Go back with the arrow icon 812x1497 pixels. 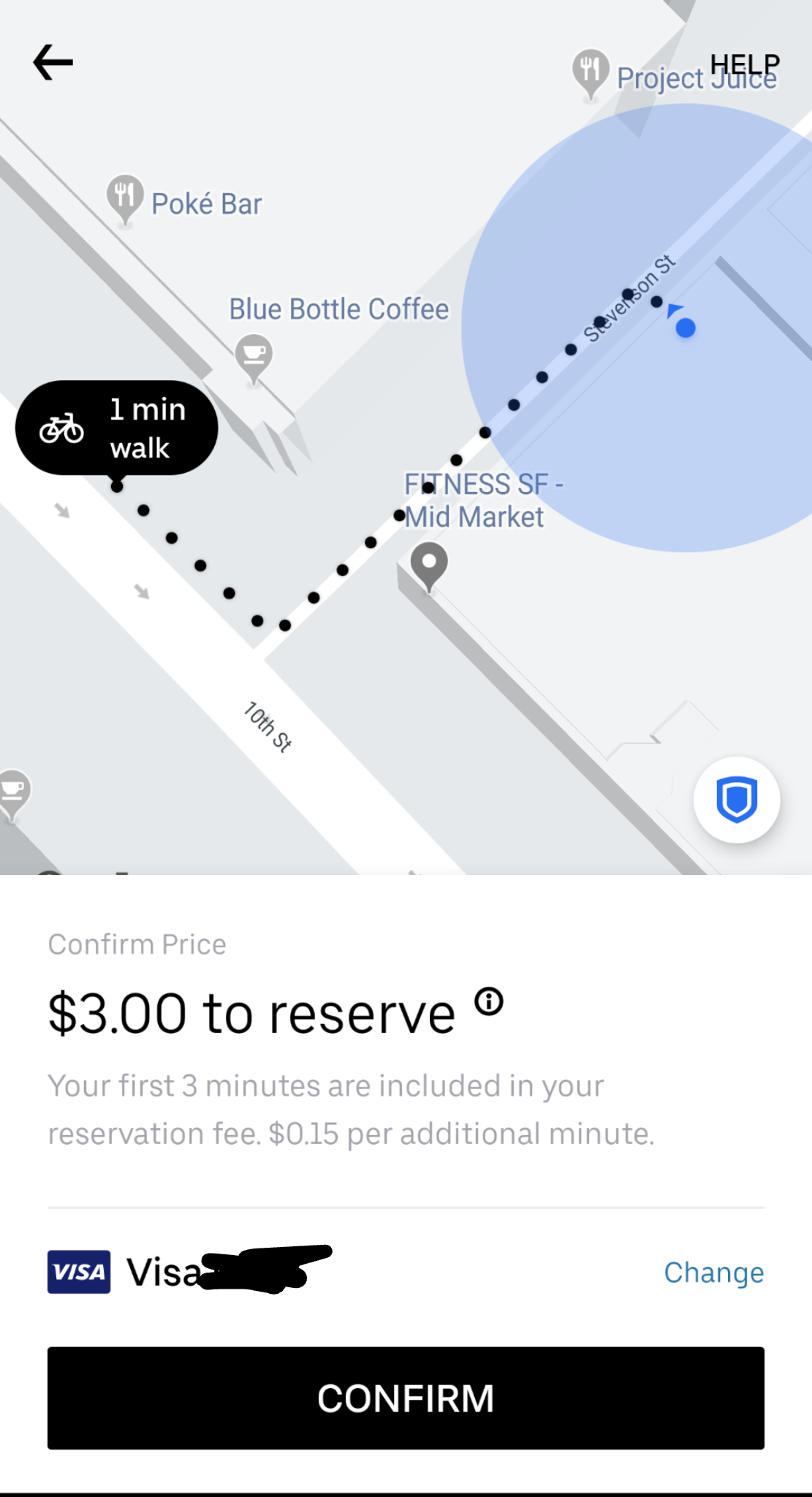click(53, 62)
